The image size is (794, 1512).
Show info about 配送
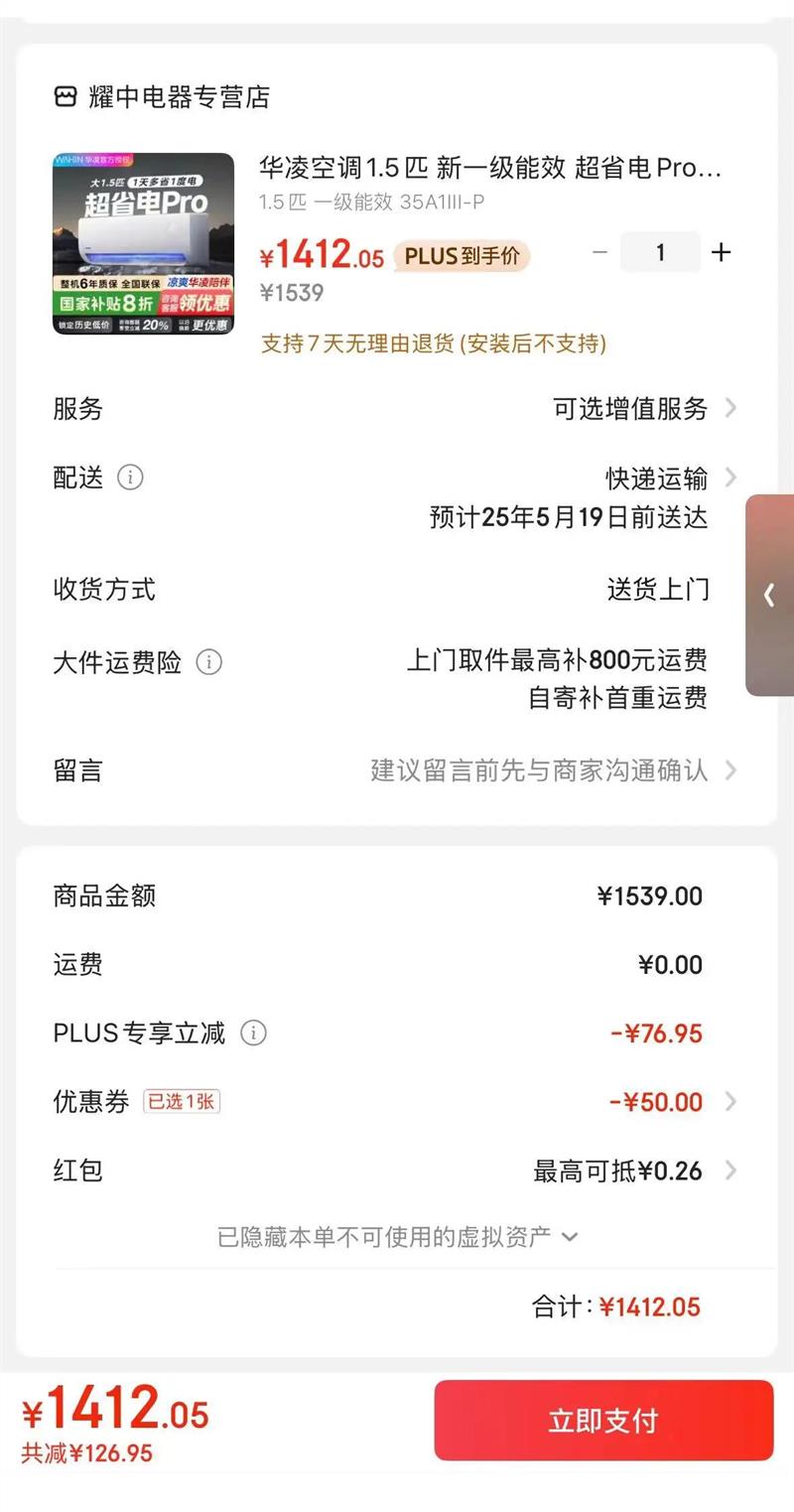(130, 478)
